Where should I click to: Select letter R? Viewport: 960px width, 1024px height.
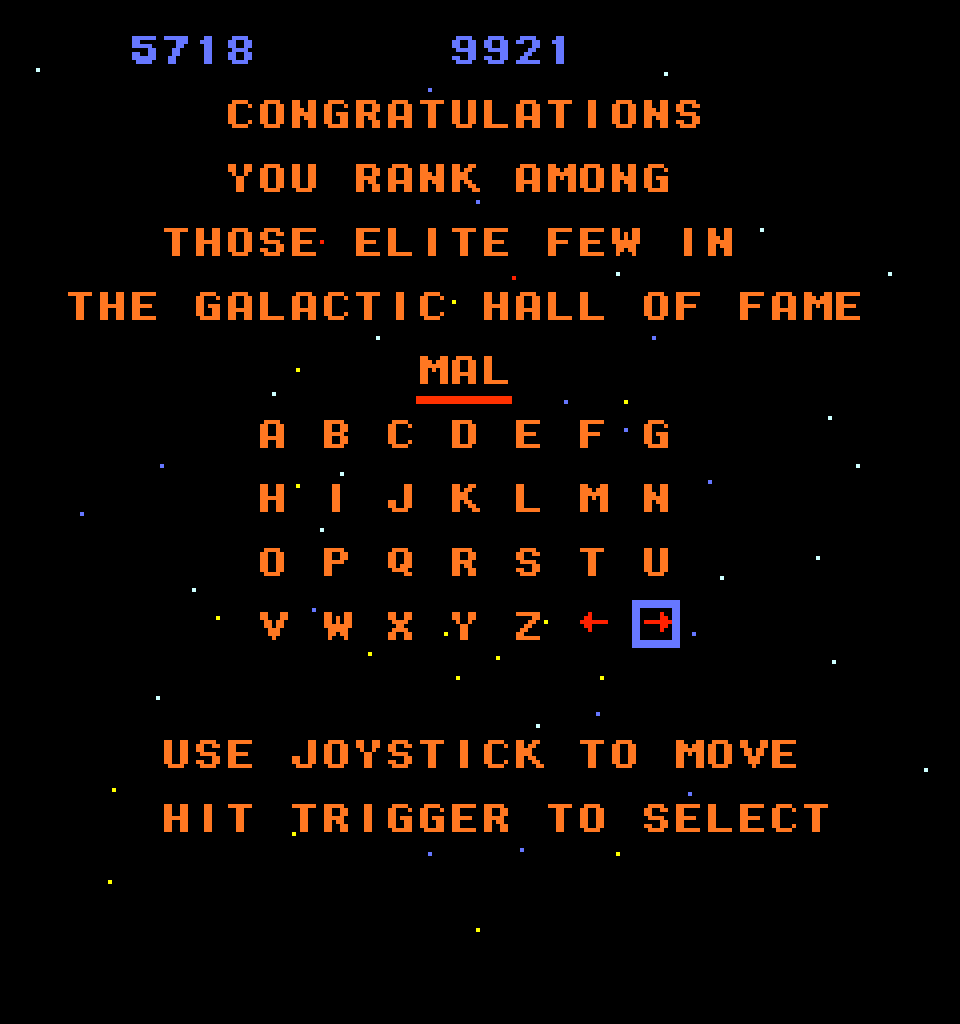tap(464, 562)
